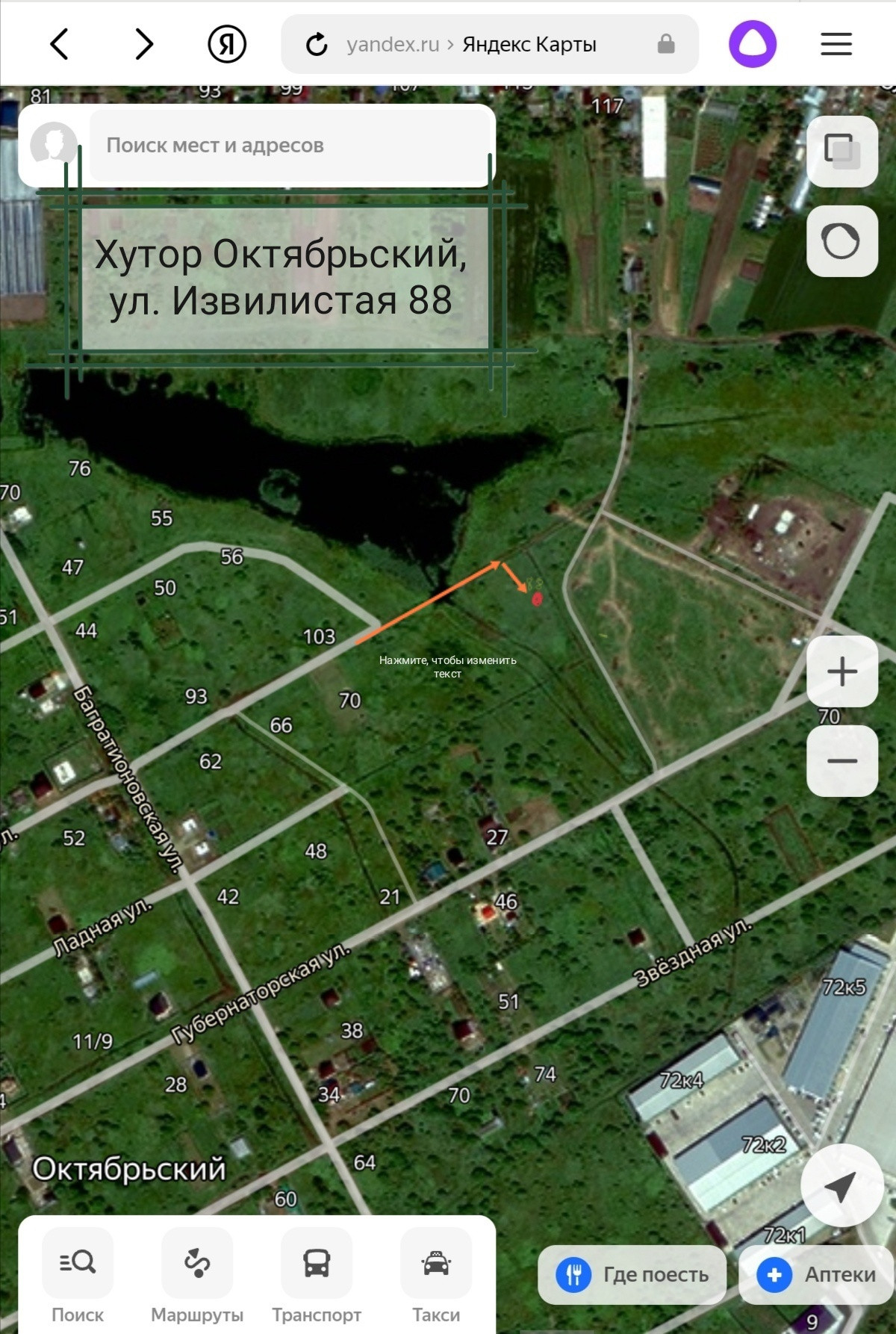Go forward in browser history
The width and height of the screenshot is (896, 1334).
(144, 44)
